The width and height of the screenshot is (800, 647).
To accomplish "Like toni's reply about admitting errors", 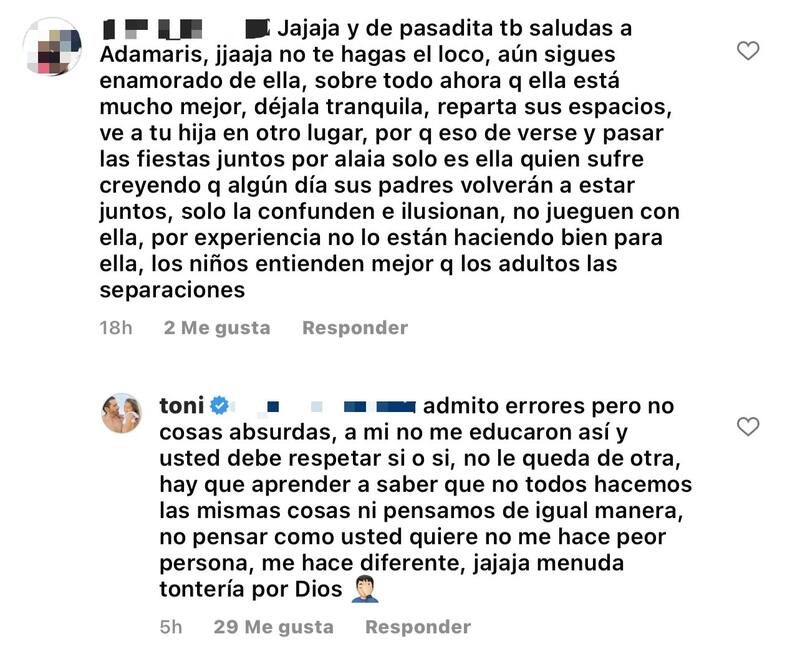I will (747, 427).
